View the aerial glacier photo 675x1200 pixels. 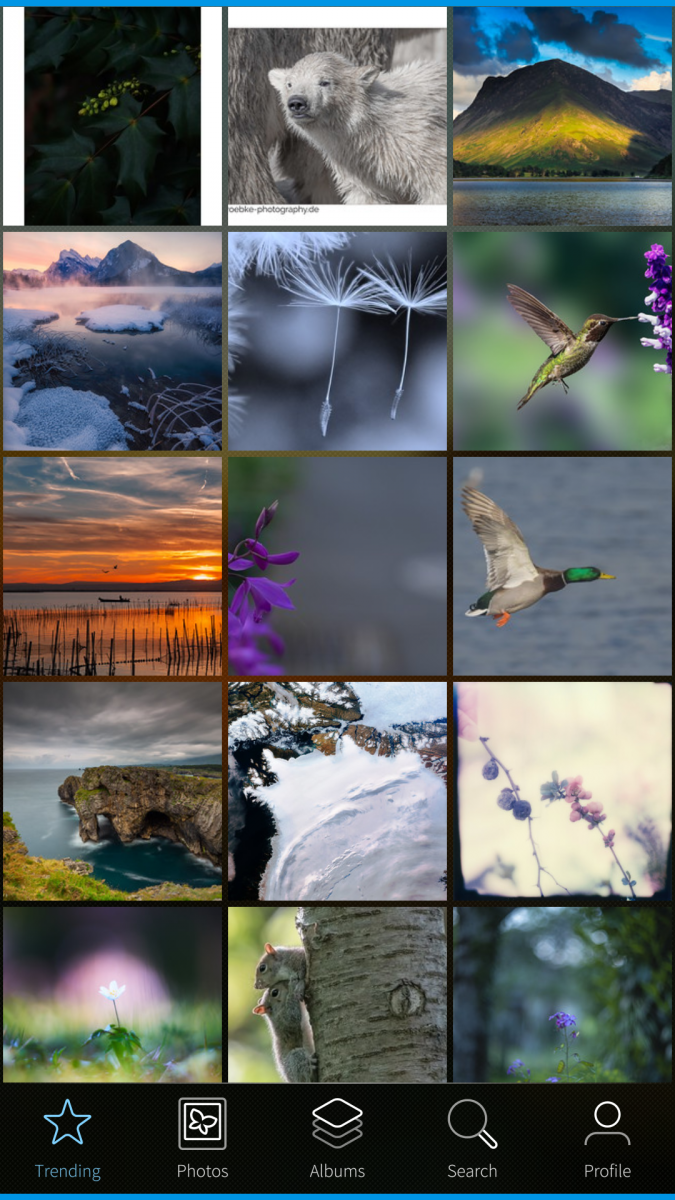click(x=337, y=791)
